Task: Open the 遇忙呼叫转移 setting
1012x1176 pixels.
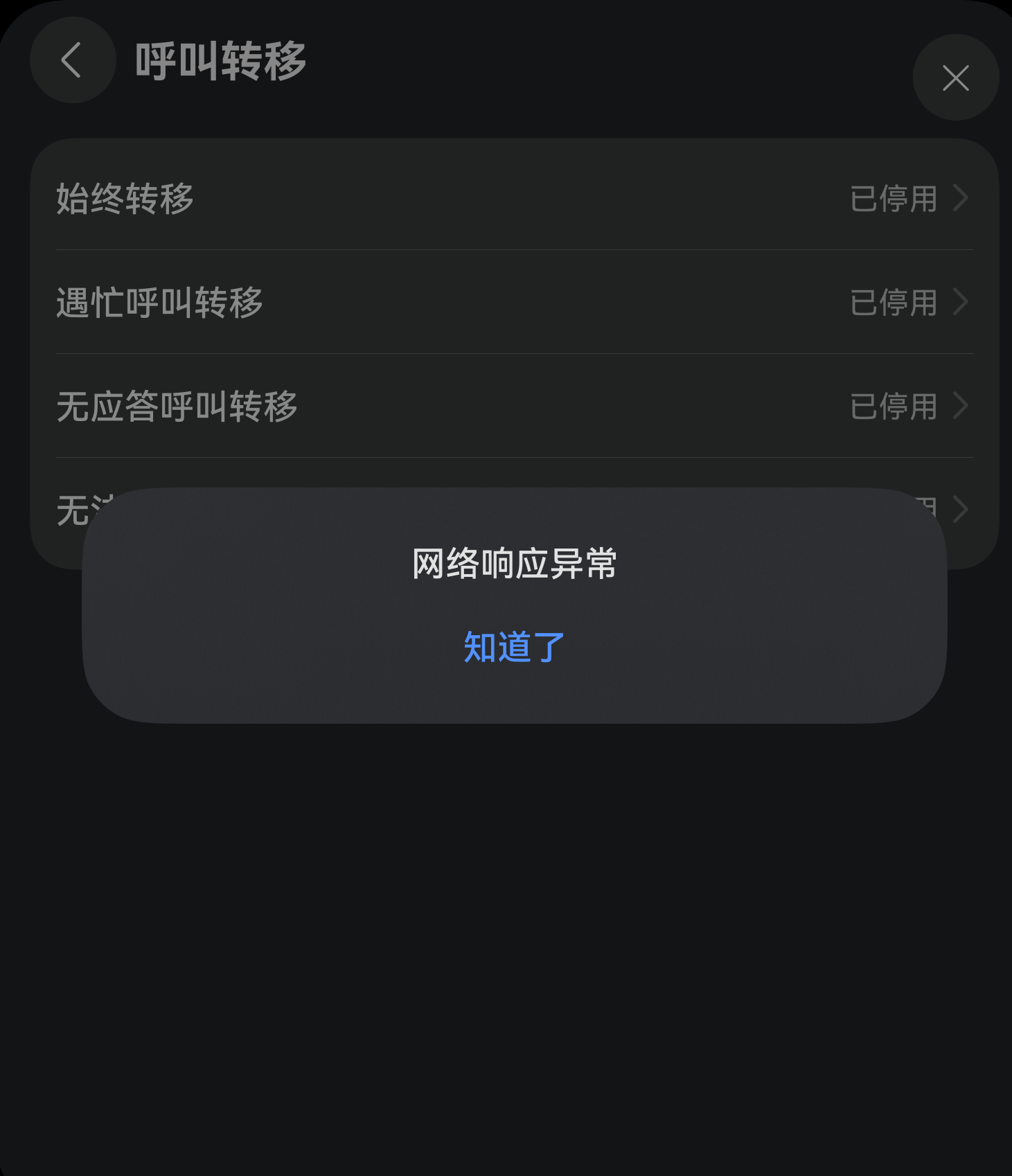Action: pos(514,302)
